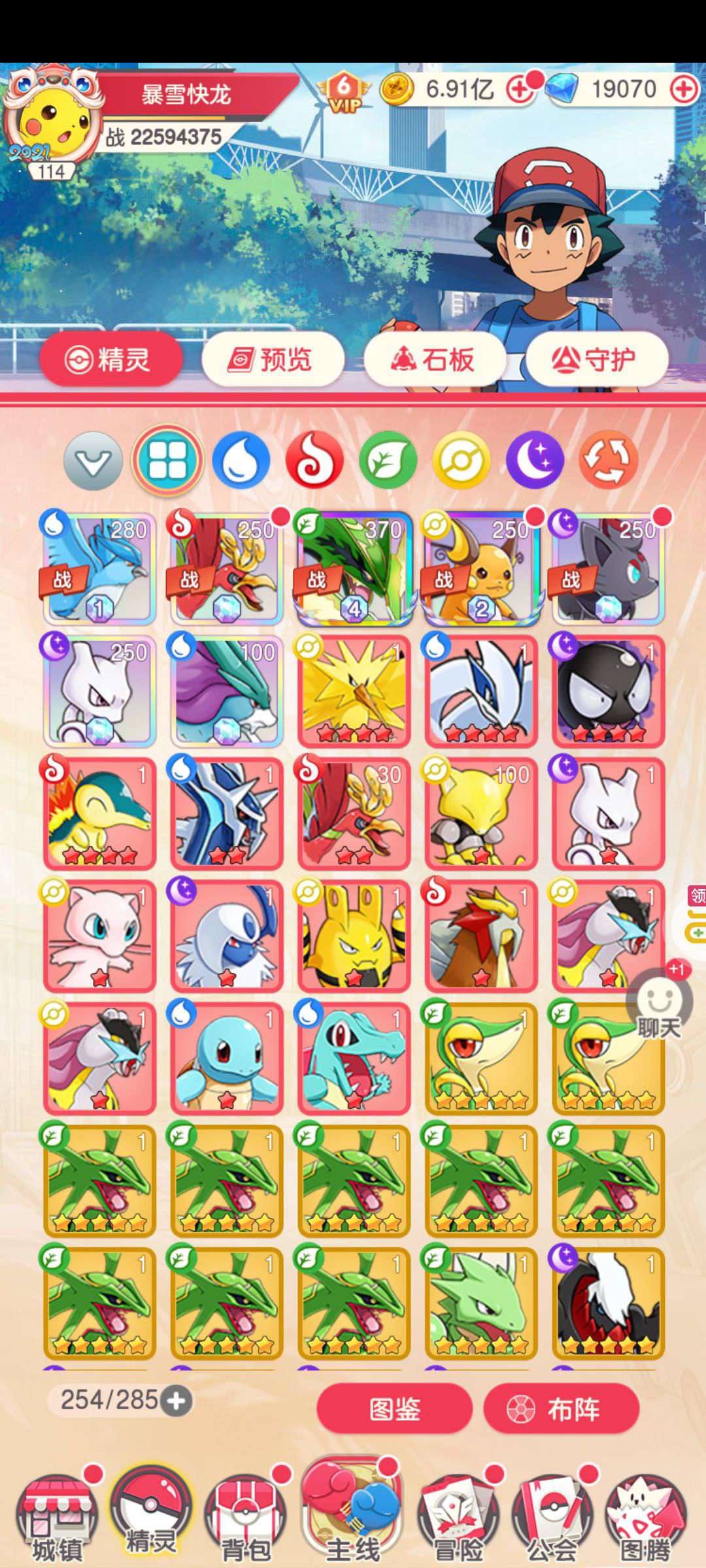Filter sprites by fire type

(x=314, y=460)
